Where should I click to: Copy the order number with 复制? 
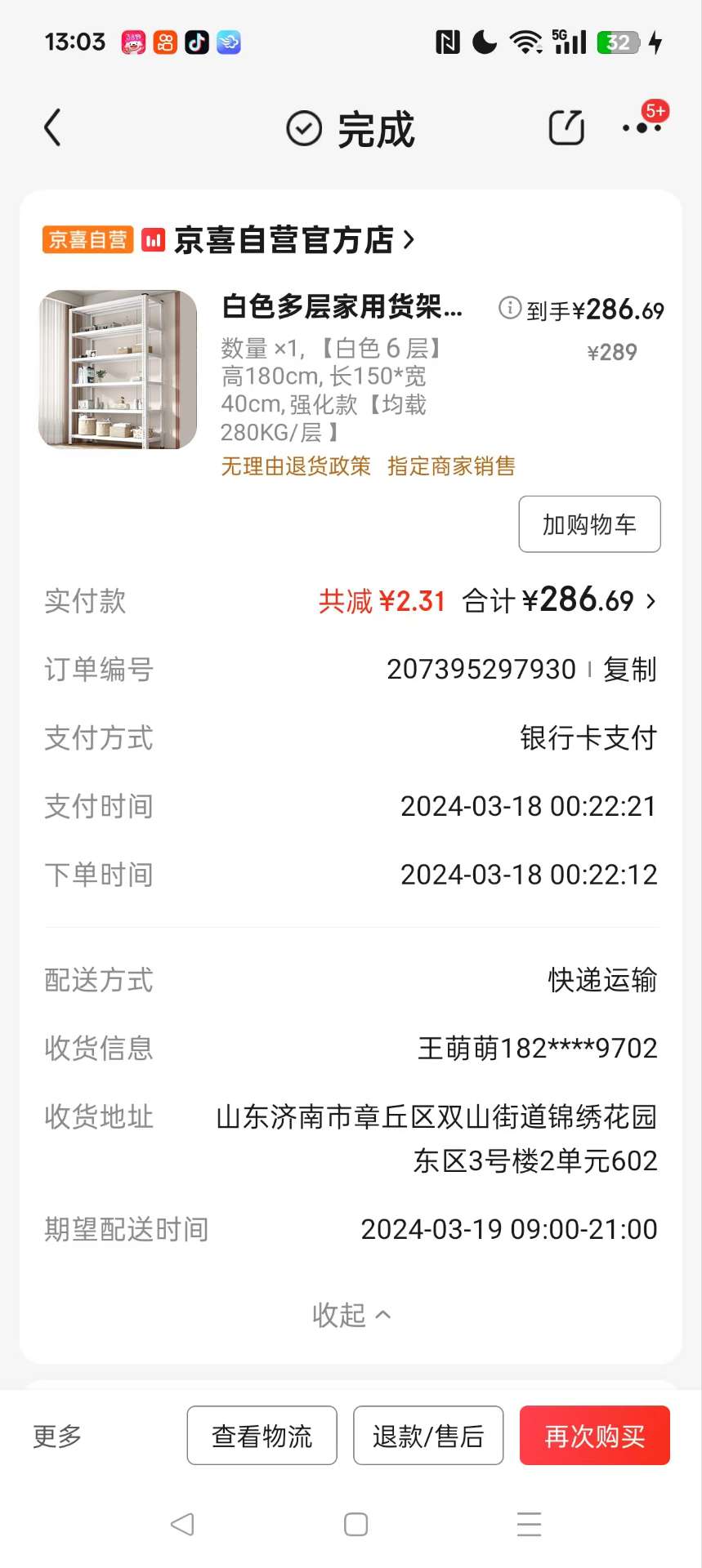coord(629,670)
